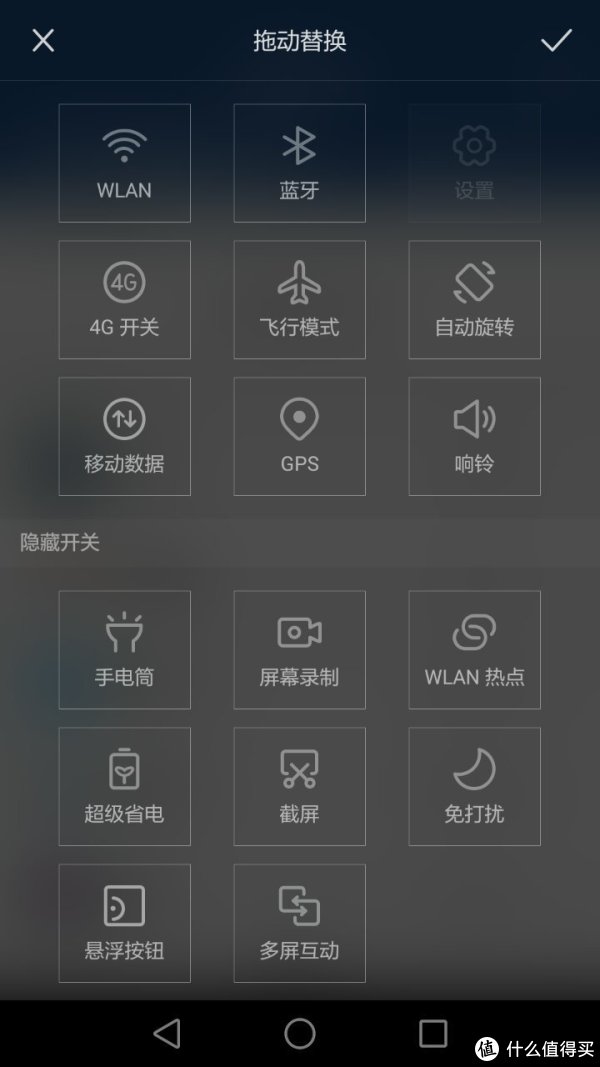Pick the 手电筒 flashlight tile
600x1067 pixels.
(x=124, y=650)
